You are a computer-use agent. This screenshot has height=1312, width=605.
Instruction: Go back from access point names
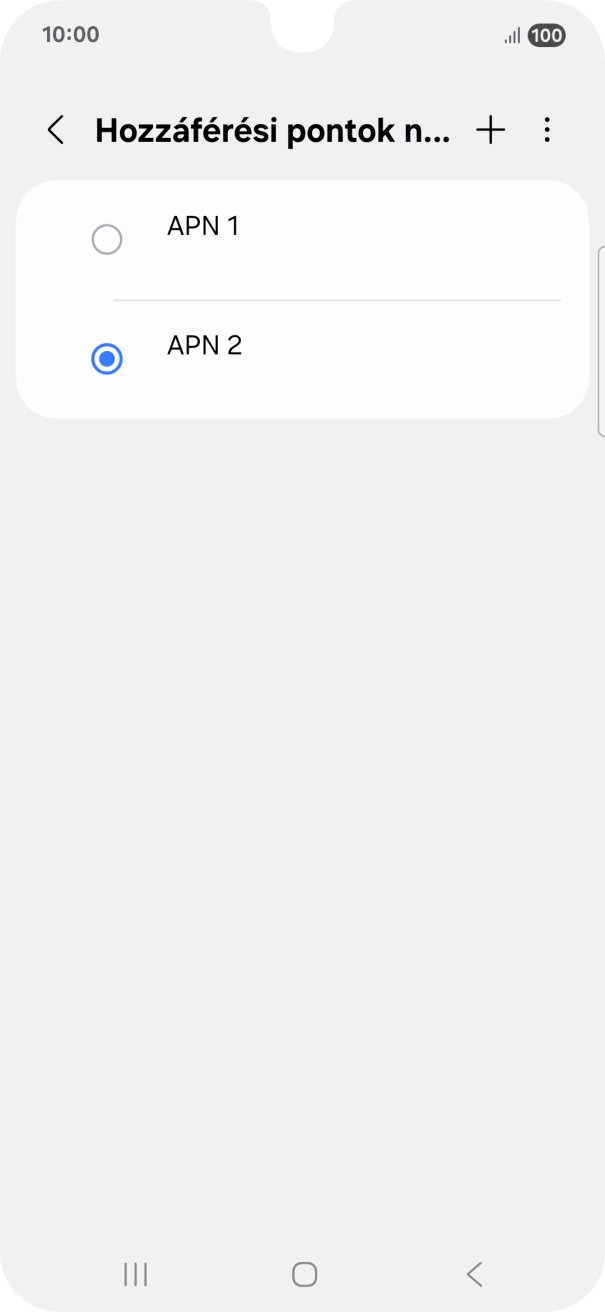(x=56, y=130)
